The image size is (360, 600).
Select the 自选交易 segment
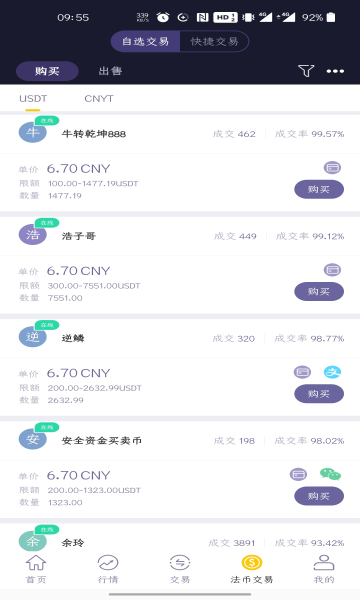point(145,41)
